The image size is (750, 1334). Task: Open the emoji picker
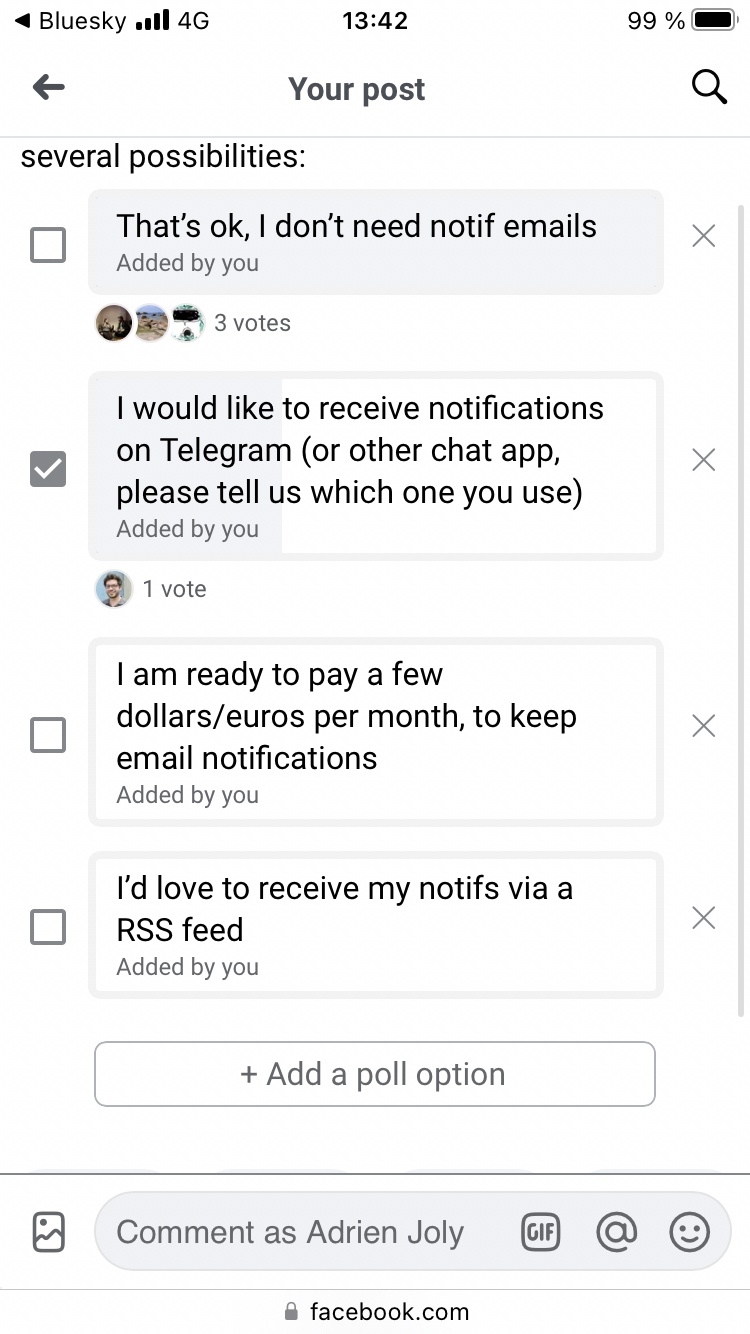(x=689, y=1232)
